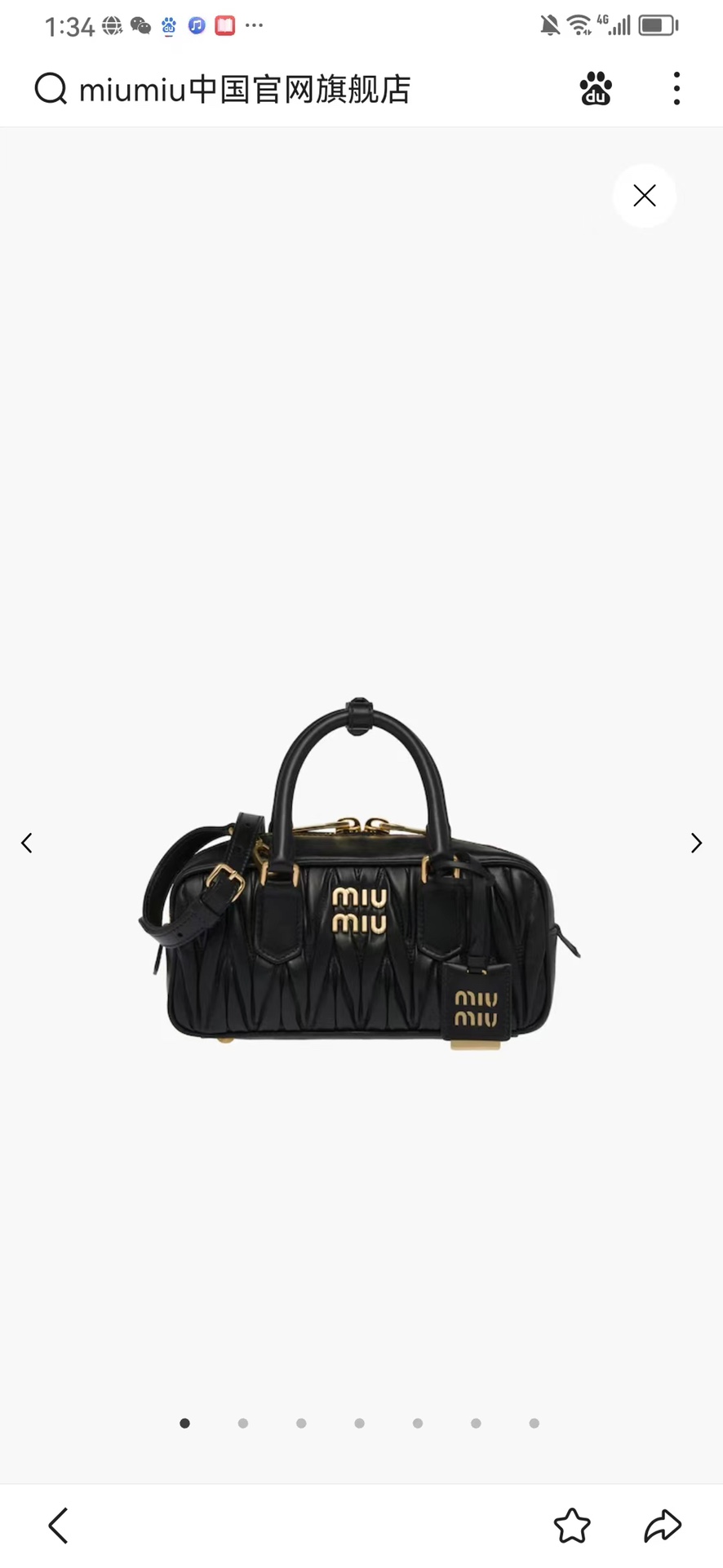Show the next product image
Image resolution: width=723 pixels, height=1568 pixels.
[696, 843]
